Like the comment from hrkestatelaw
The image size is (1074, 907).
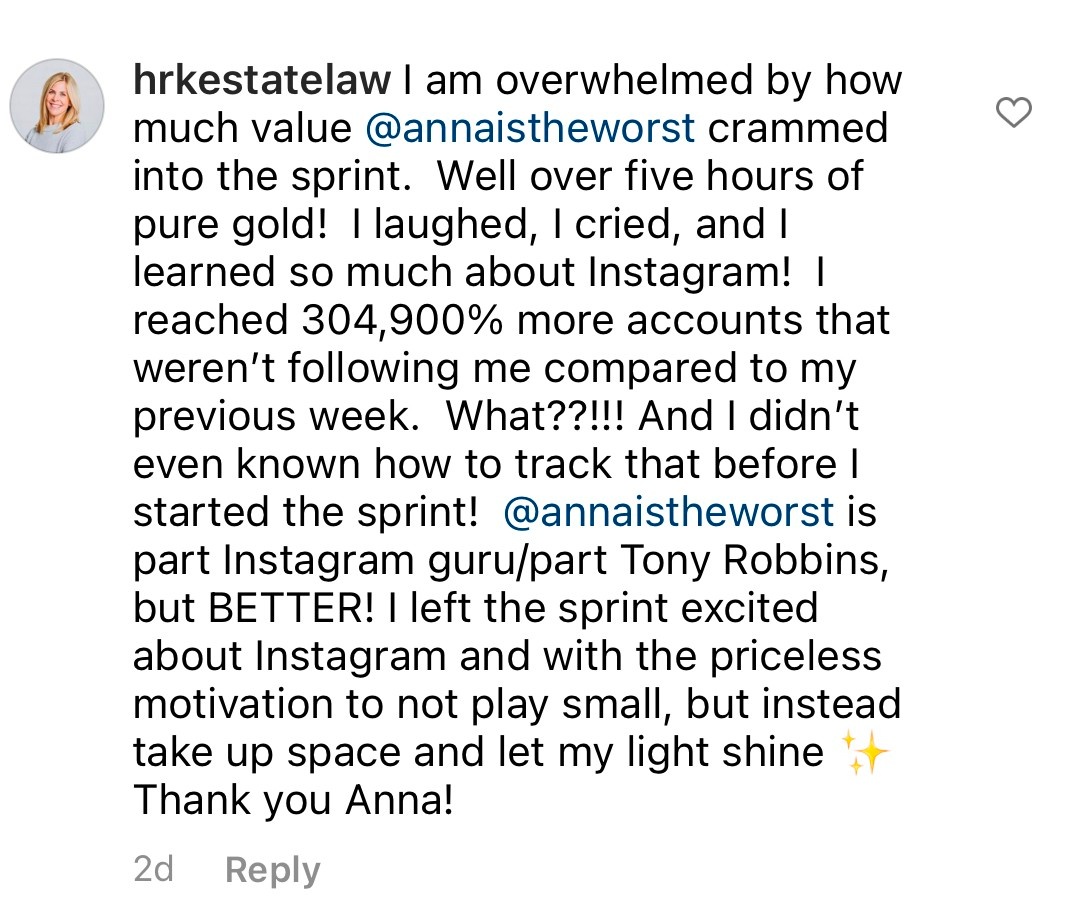tap(1013, 112)
